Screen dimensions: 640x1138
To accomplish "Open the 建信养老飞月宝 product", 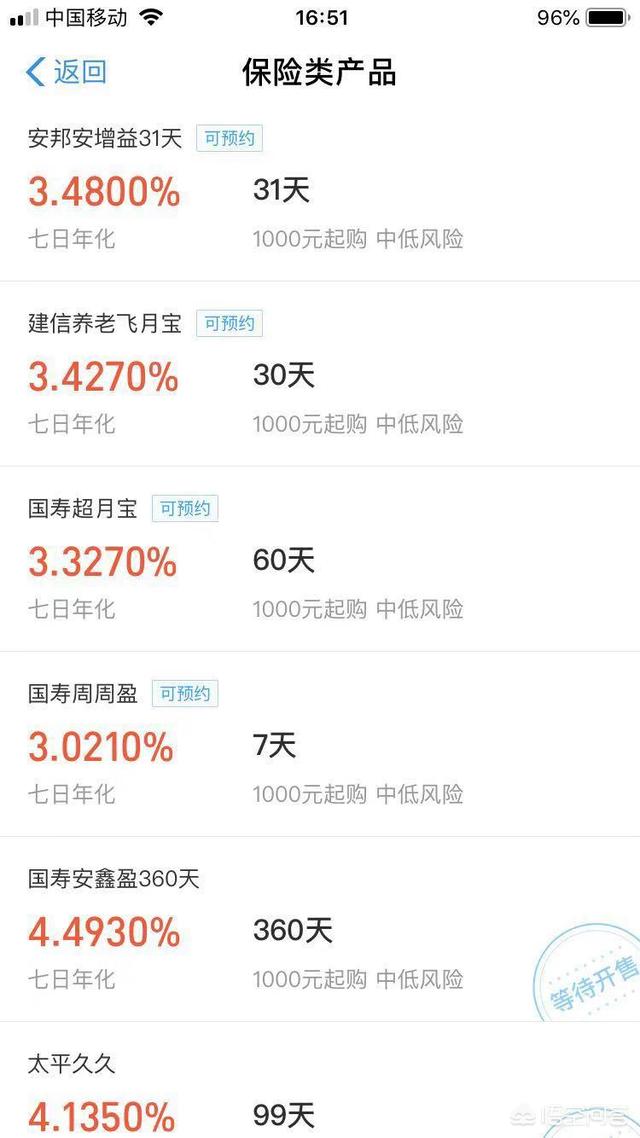I will click(320, 374).
